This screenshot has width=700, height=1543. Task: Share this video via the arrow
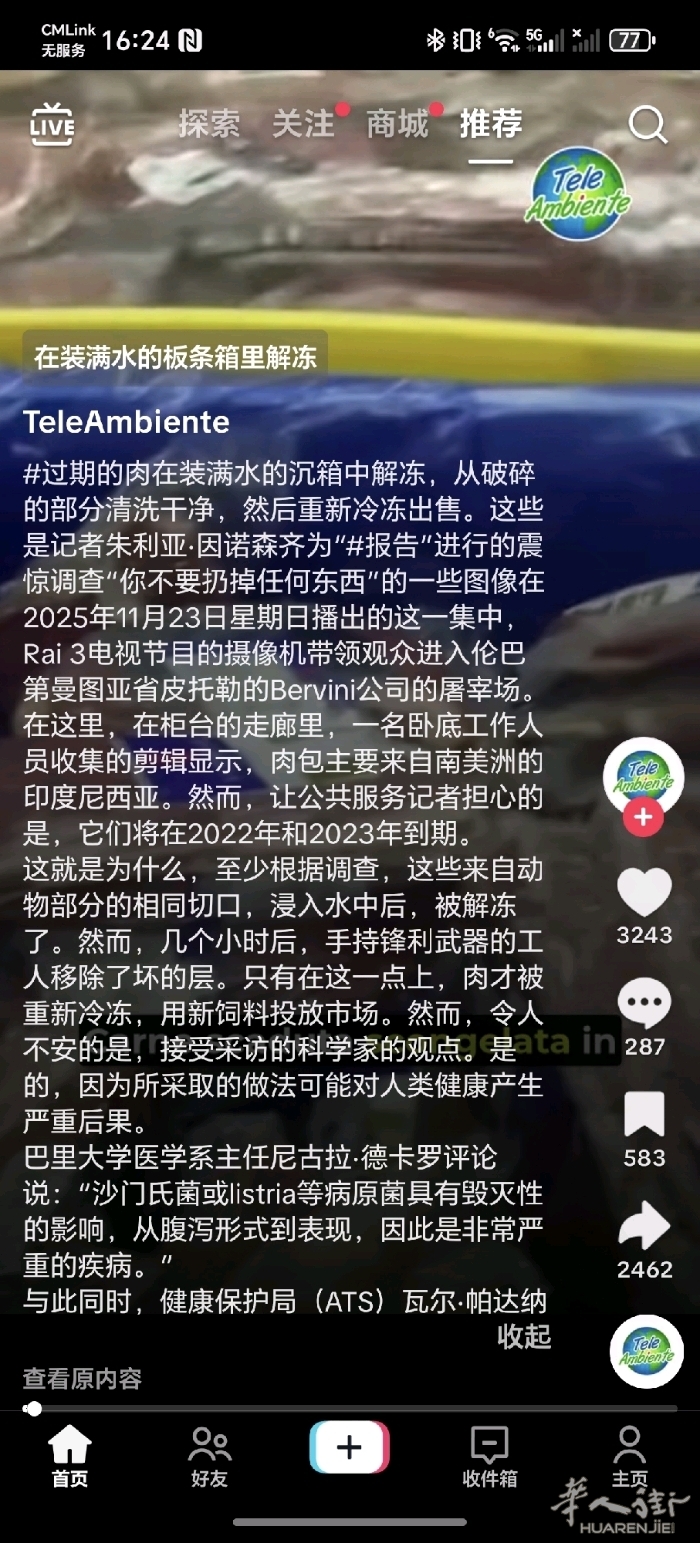point(644,1227)
